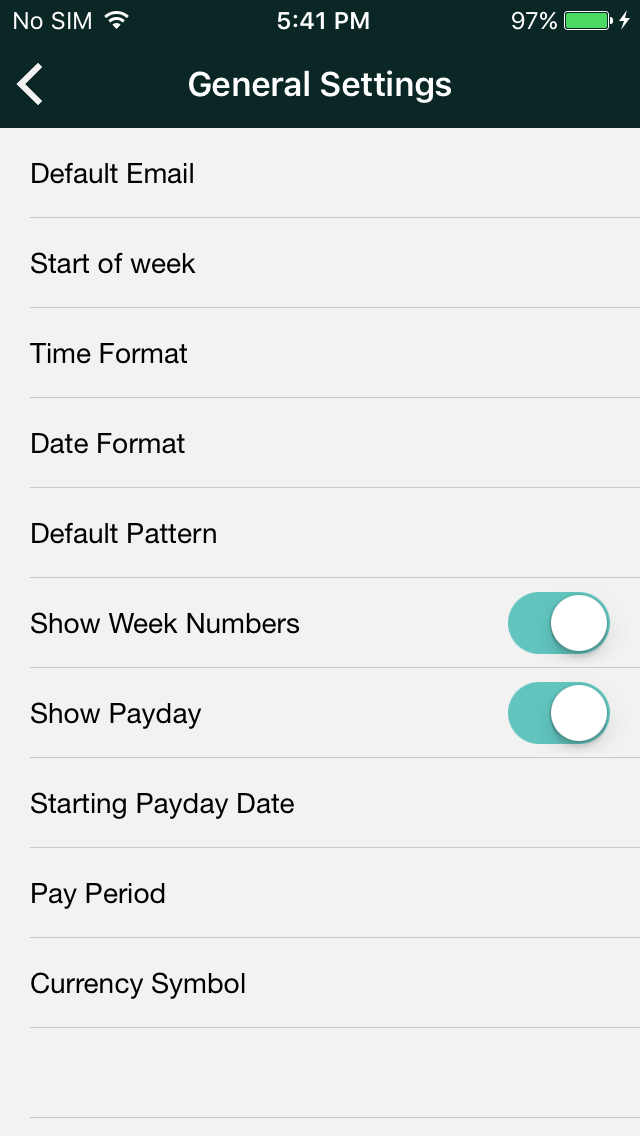Open the Date Format option
Viewport: 640px width, 1136px height.
(320, 443)
